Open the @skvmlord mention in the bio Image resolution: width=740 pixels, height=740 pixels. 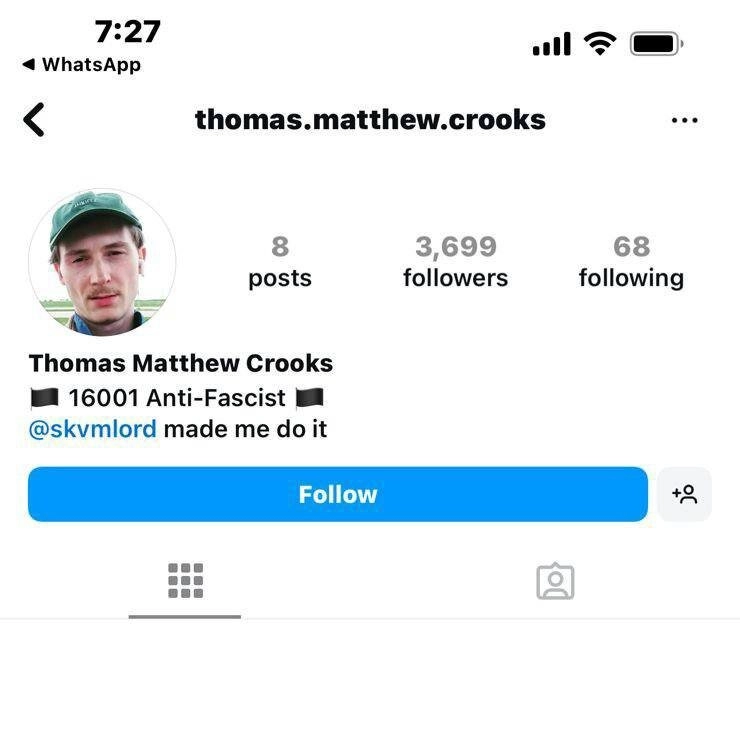93,429
